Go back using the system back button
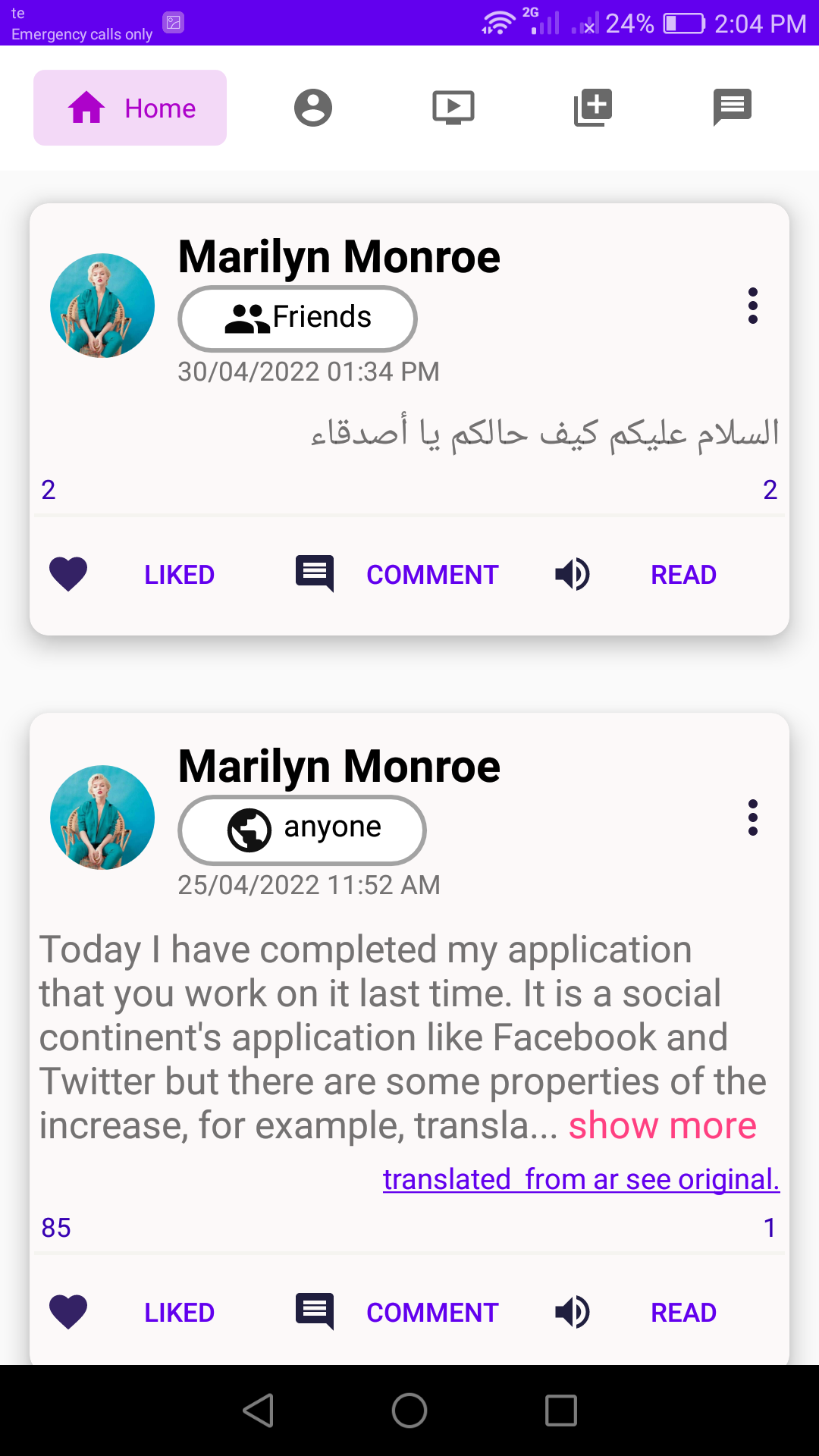Screen dimensions: 819x1456 258,1410
